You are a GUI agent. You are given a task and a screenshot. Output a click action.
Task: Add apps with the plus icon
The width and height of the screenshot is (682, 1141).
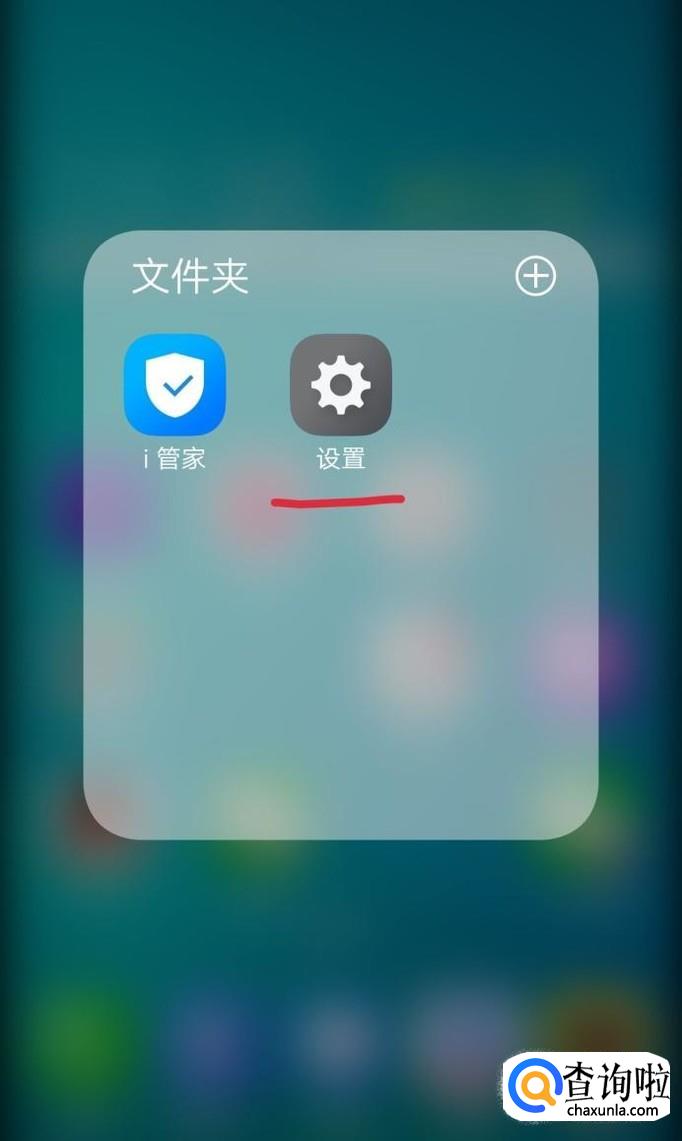[x=535, y=276]
